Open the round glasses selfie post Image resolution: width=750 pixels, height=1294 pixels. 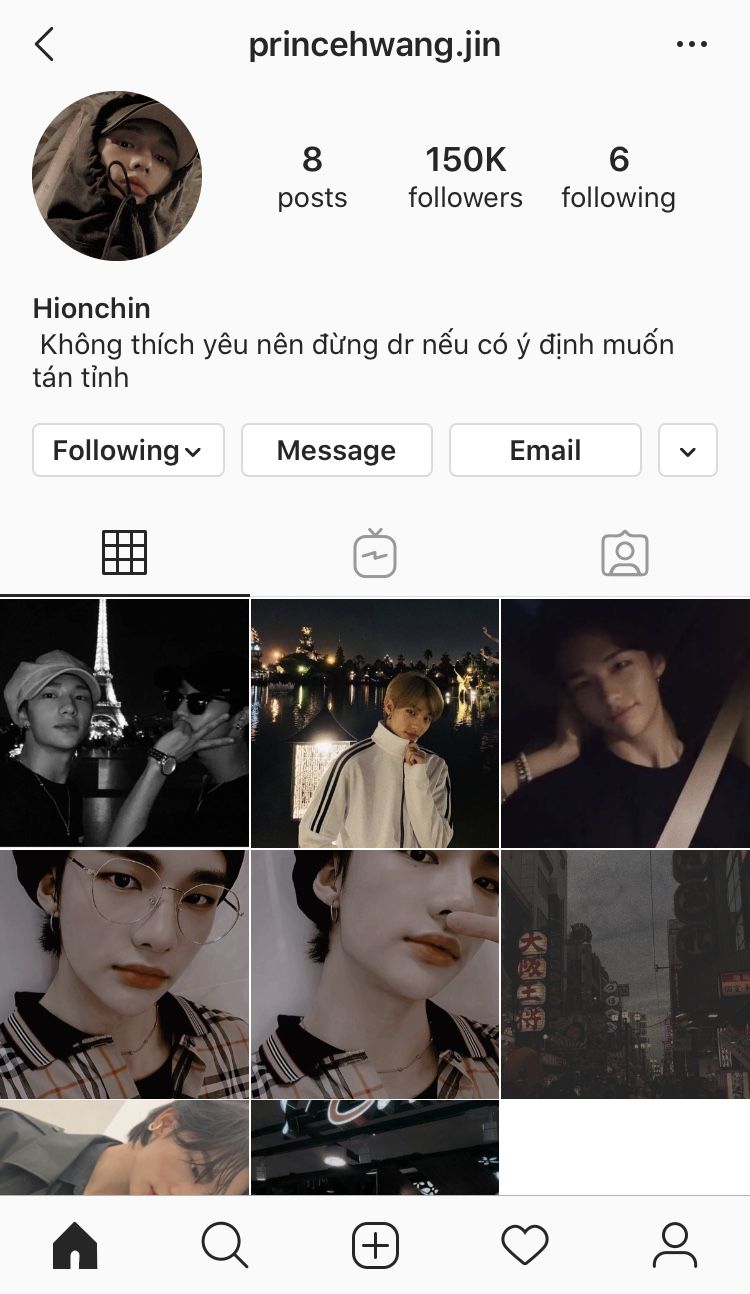(x=124, y=974)
